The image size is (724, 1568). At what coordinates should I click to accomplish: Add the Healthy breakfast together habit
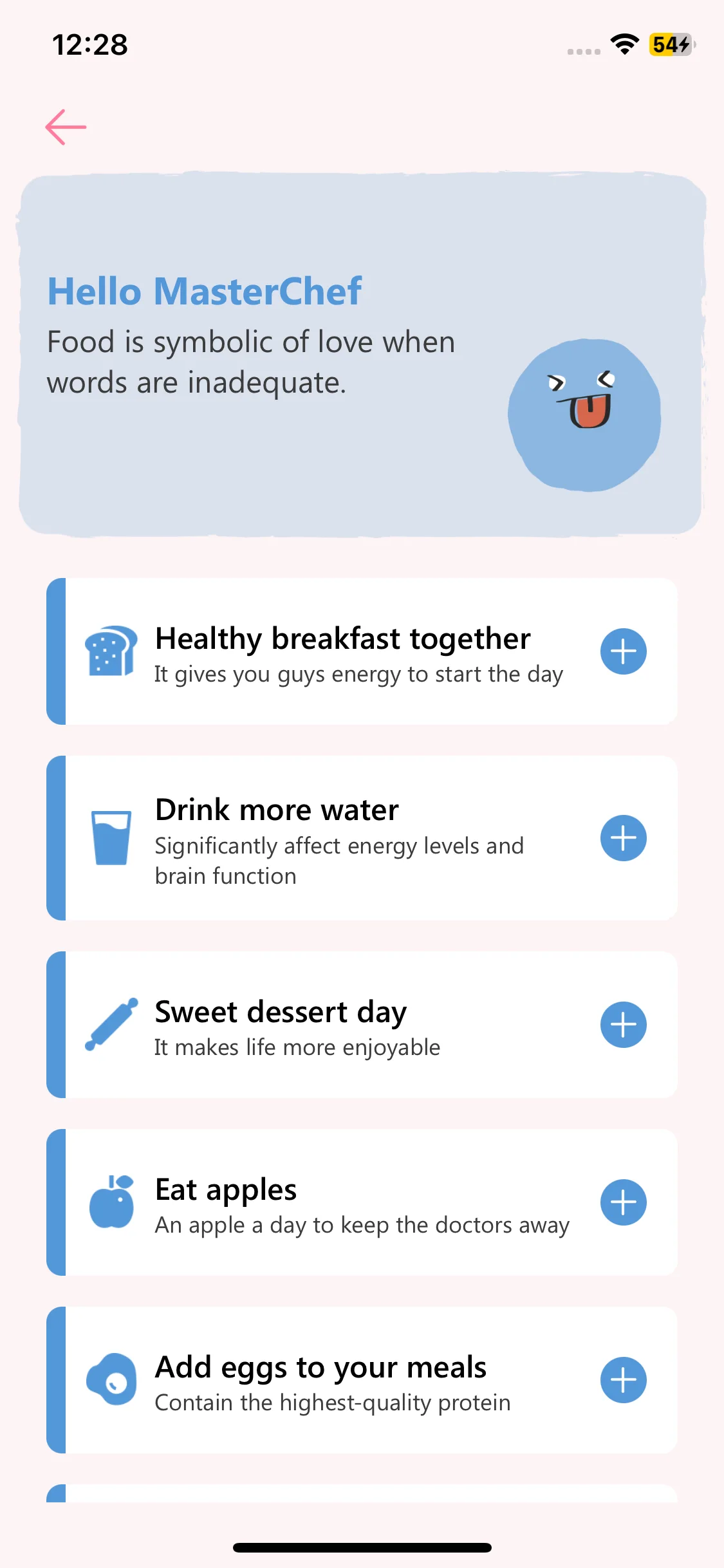click(x=623, y=651)
